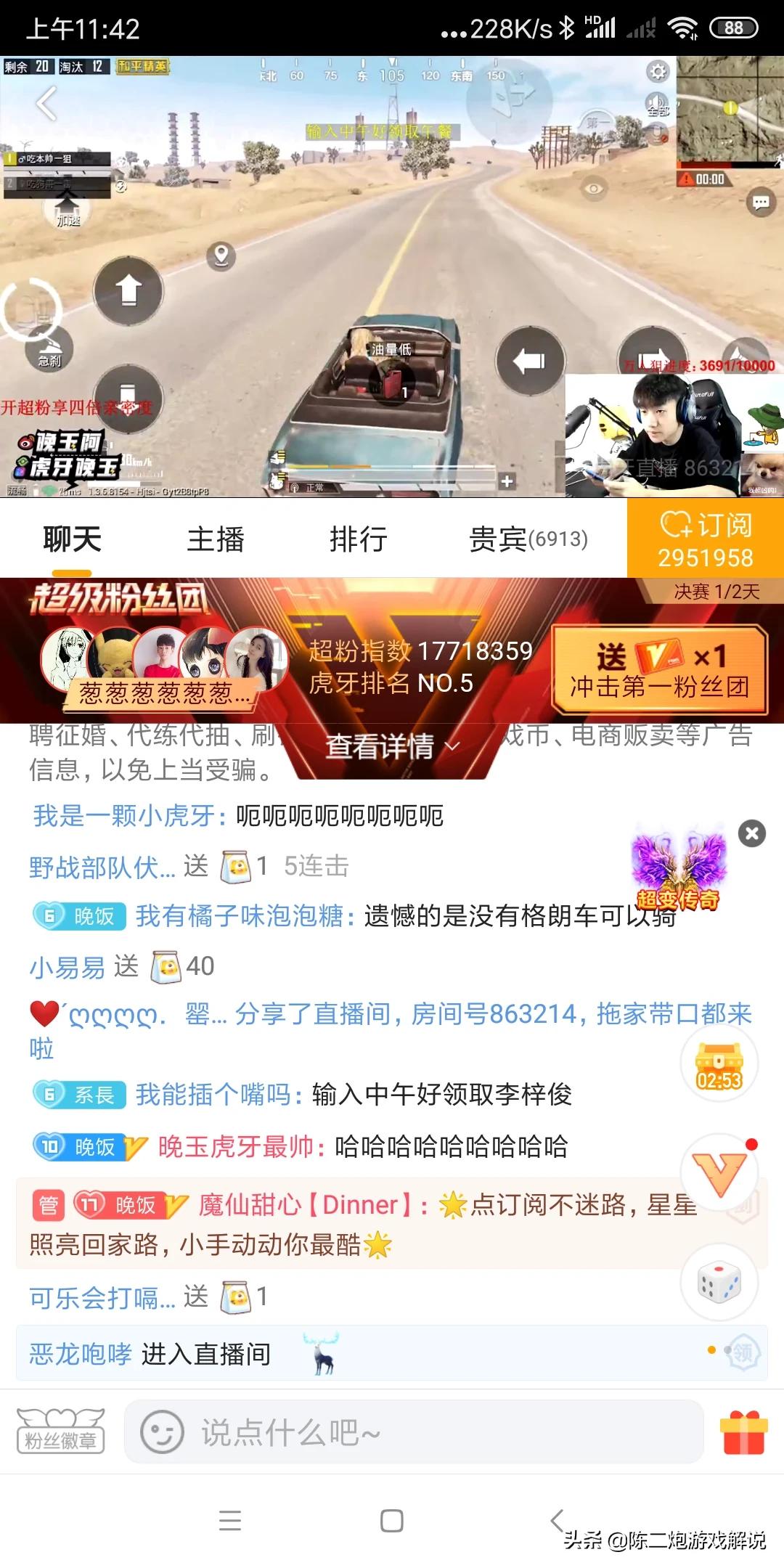
Task: Open the gift box panel
Action: coord(743,1433)
